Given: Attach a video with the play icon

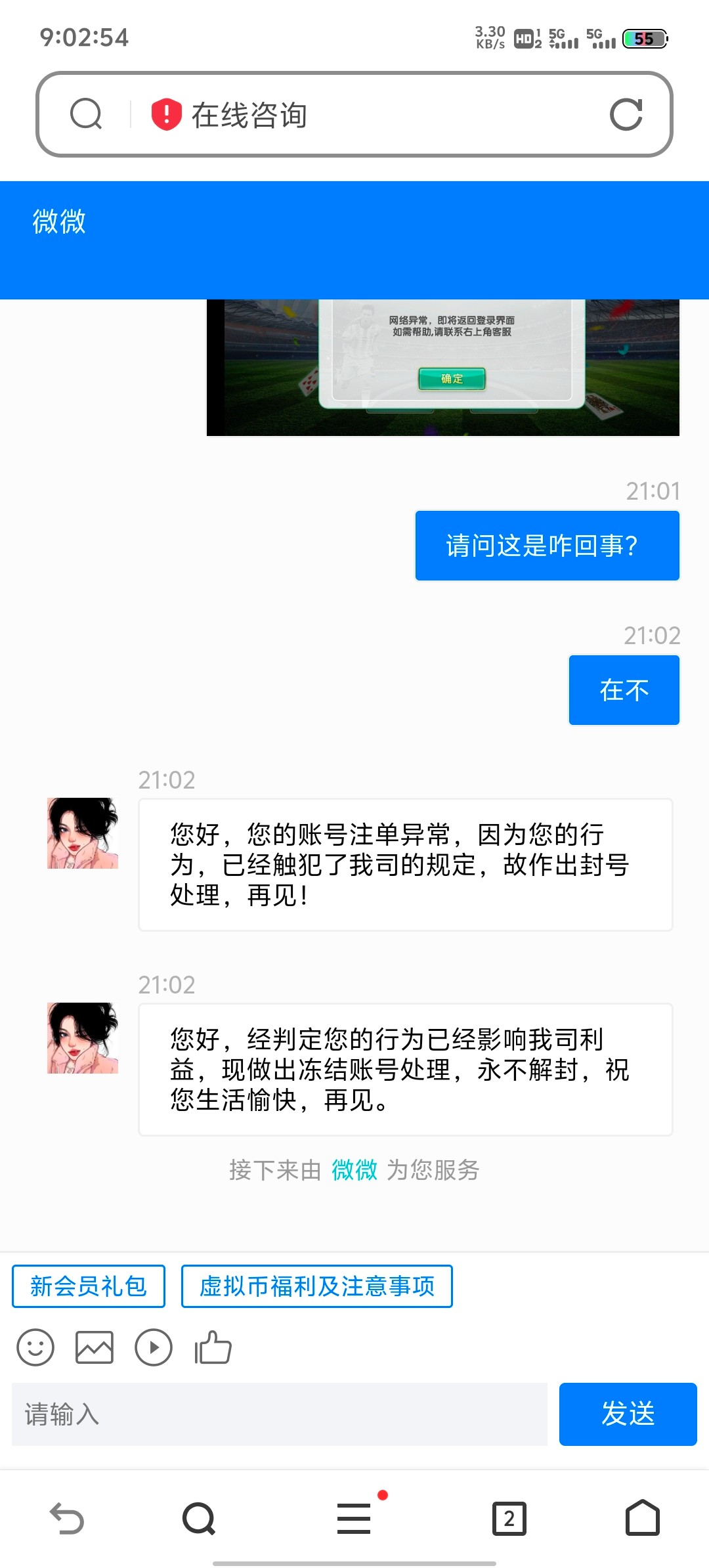Looking at the screenshot, I should coord(154,1347).
